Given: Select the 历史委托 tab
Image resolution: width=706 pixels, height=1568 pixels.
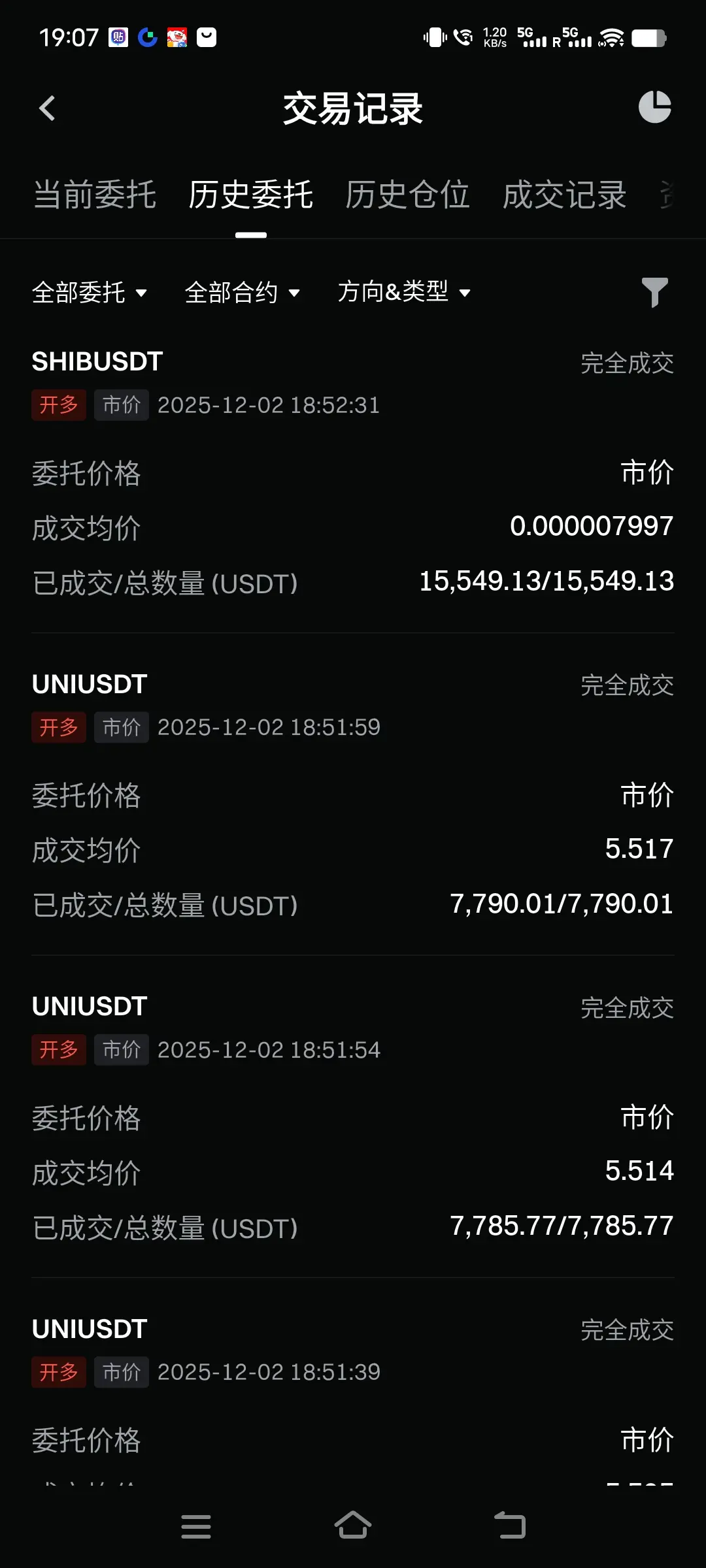Looking at the screenshot, I should (x=251, y=195).
